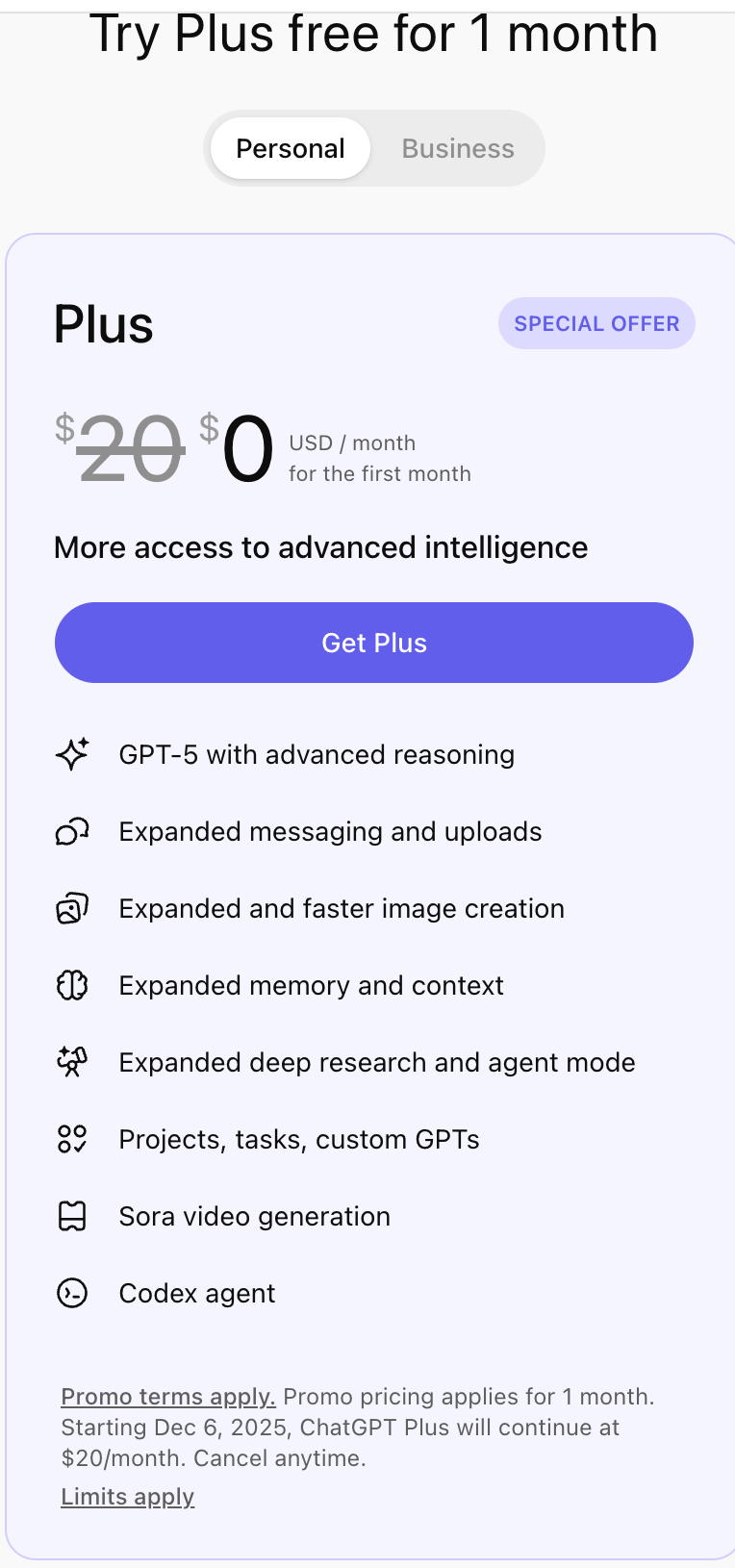Select the Personal plans tab

point(291,148)
